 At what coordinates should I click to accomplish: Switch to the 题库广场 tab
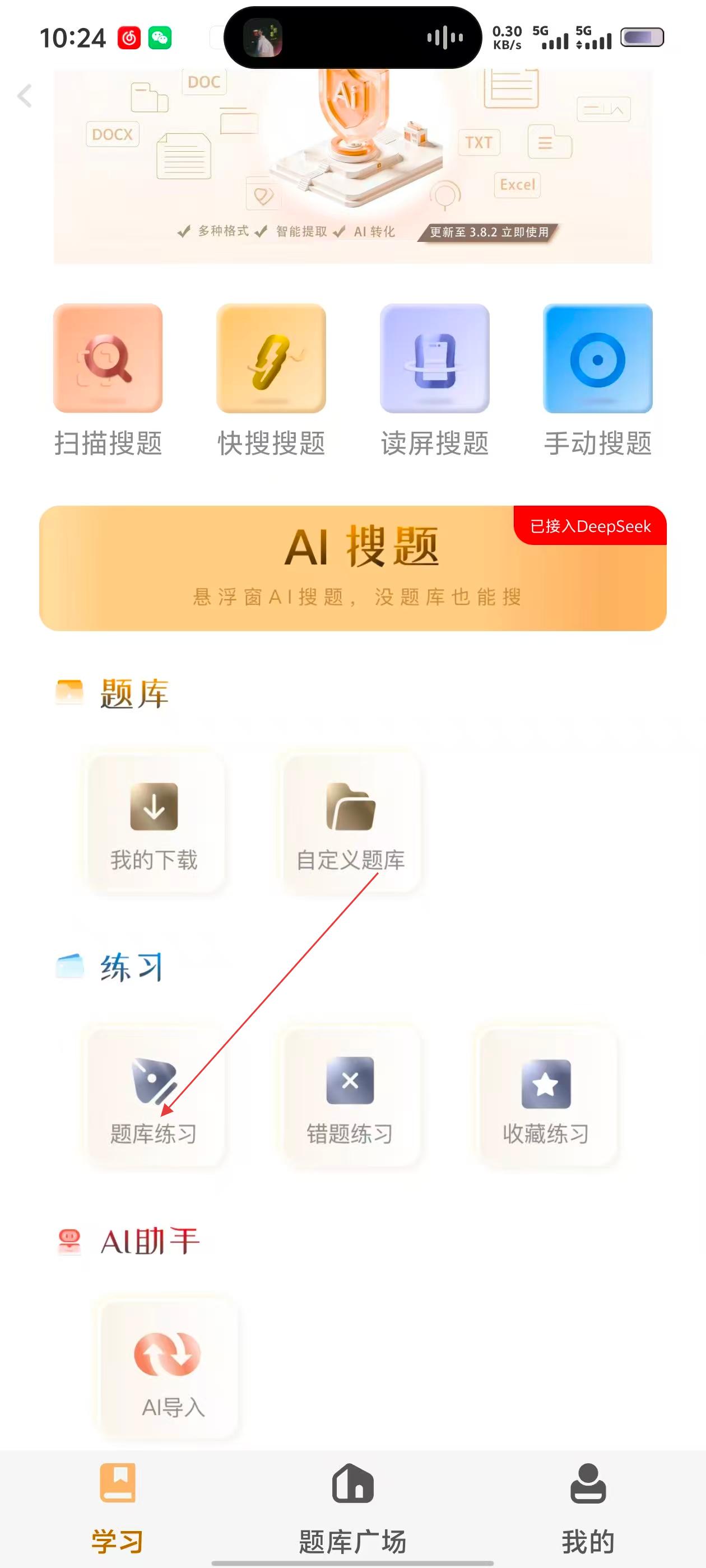352,1507
